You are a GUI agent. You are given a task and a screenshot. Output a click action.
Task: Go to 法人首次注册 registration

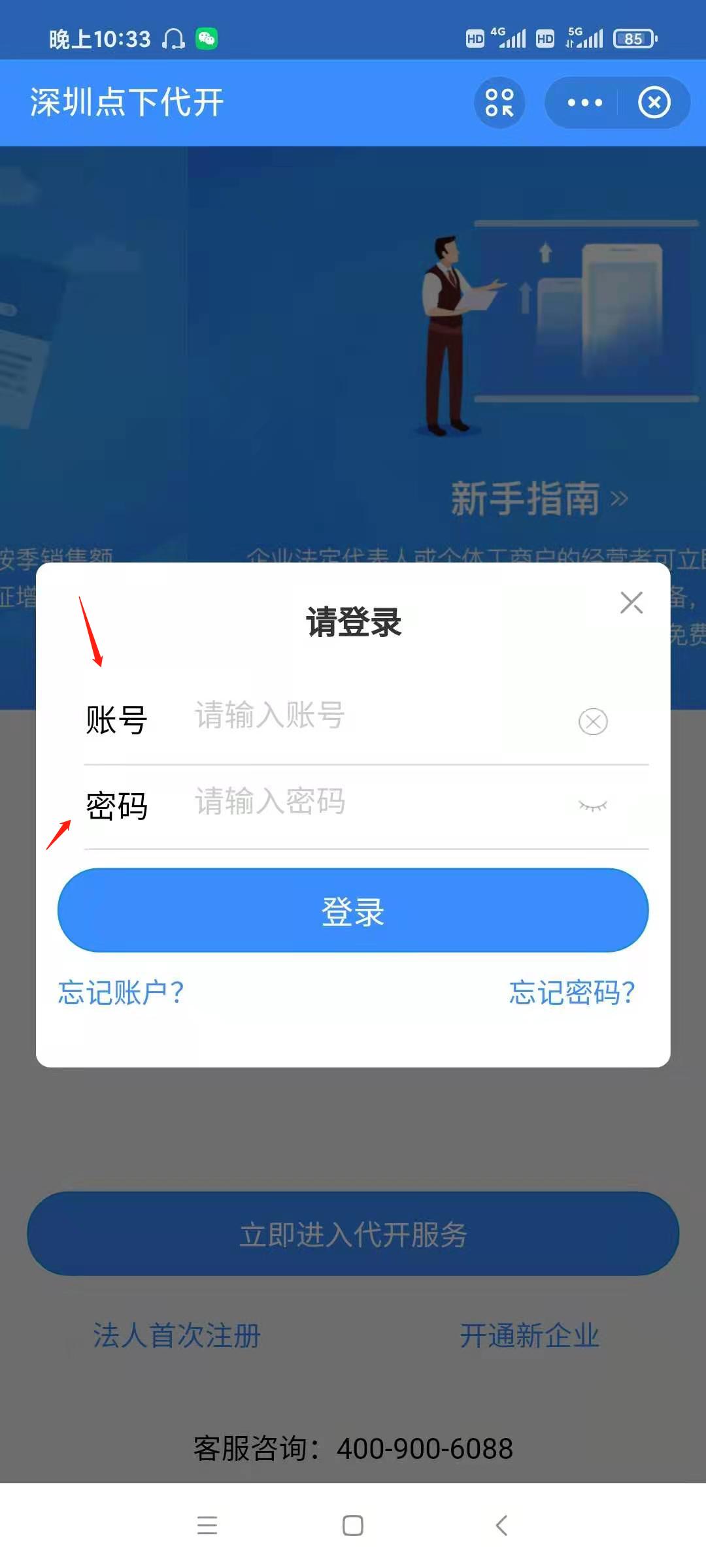click(176, 1336)
